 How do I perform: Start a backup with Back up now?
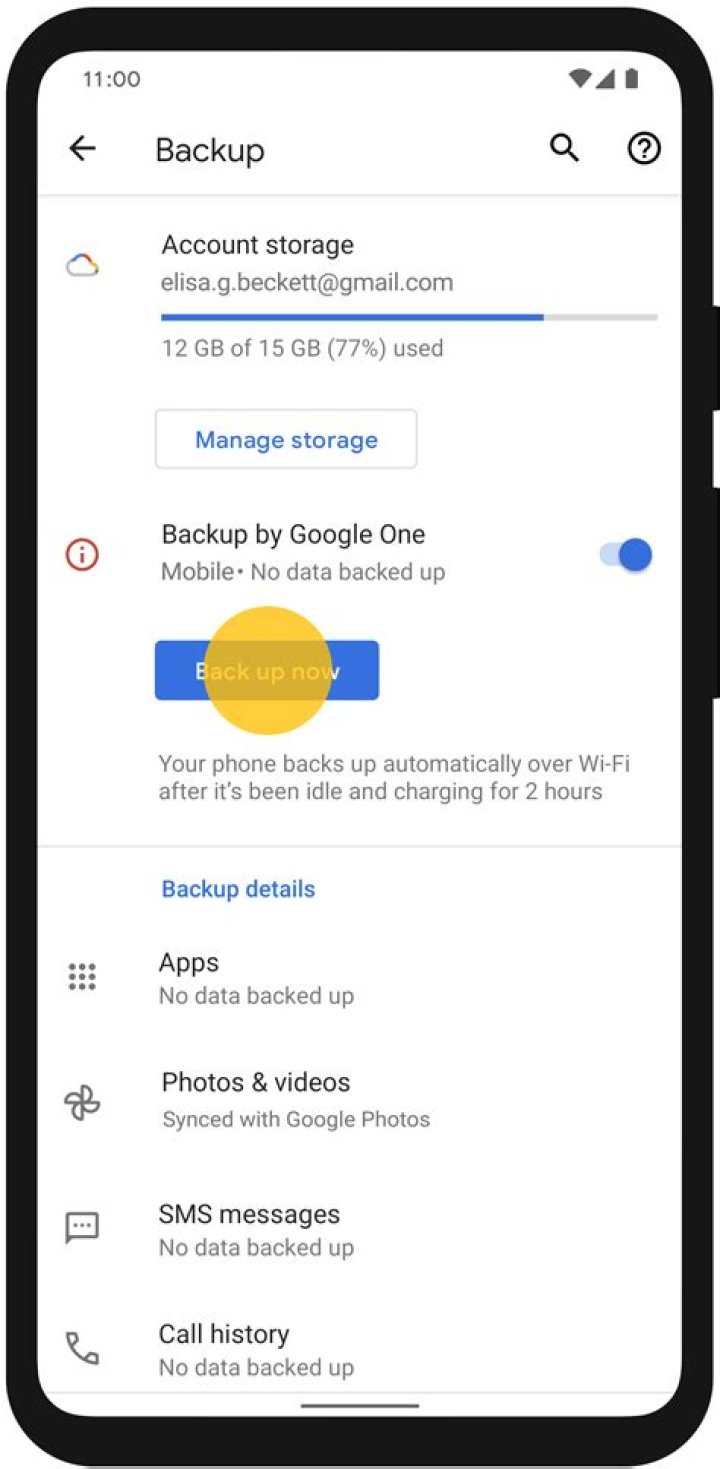[x=267, y=670]
